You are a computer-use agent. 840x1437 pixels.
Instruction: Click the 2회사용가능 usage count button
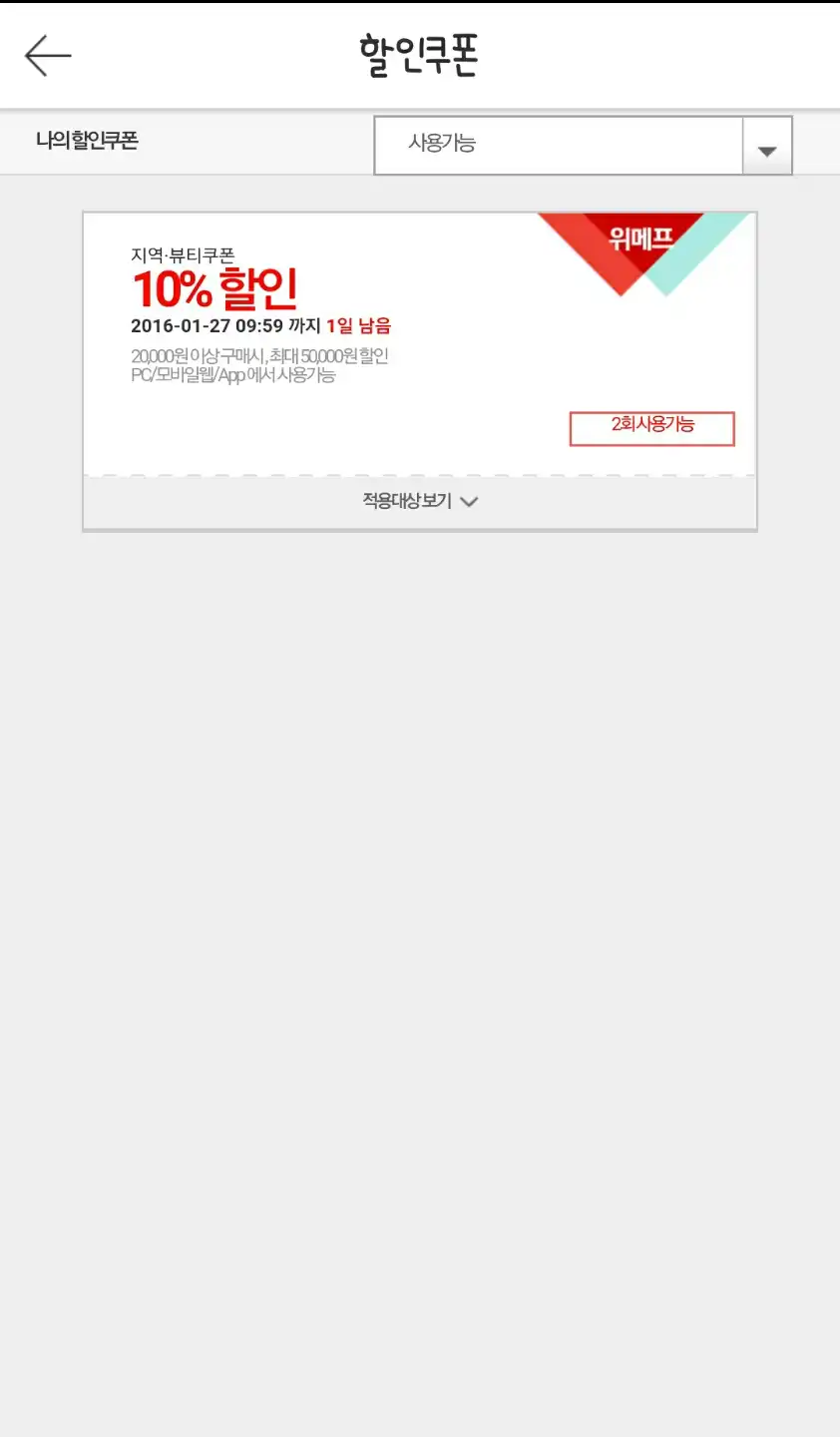tap(651, 428)
